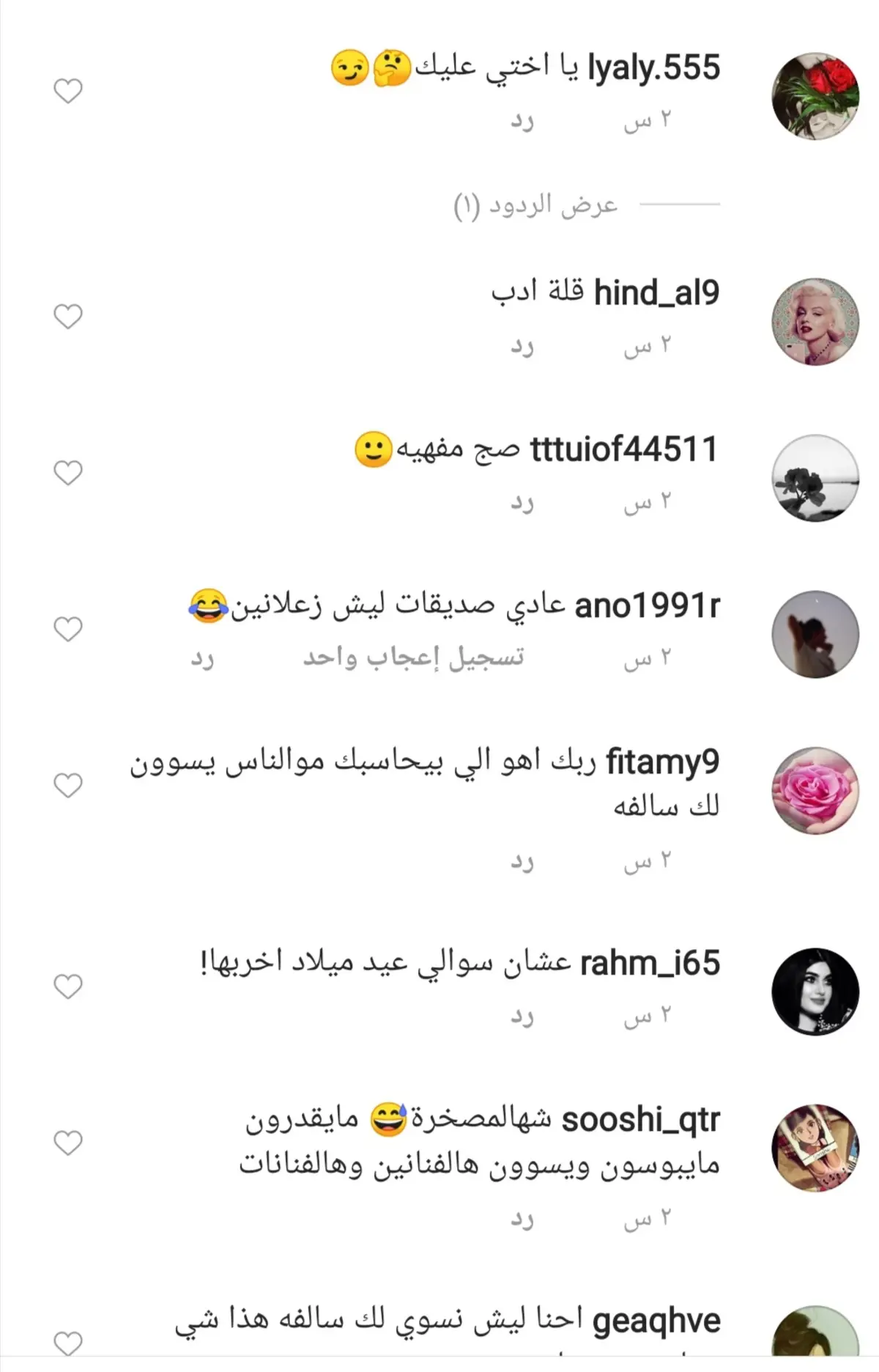The width and height of the screenshot is (879, 1372).
Task: Like the comment by lyaly.555
Action: 68,91
